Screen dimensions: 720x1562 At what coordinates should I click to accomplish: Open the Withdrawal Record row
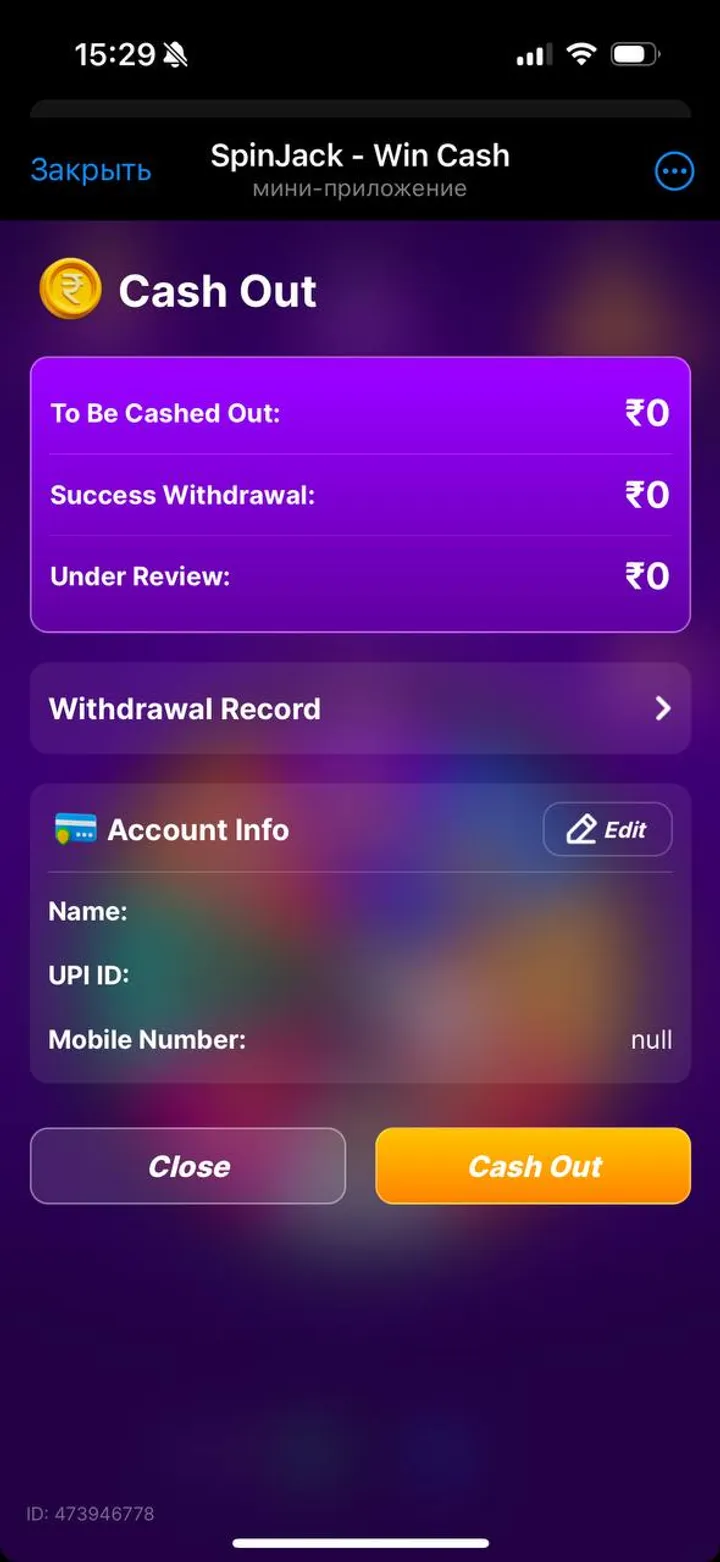tap(360, 709)
